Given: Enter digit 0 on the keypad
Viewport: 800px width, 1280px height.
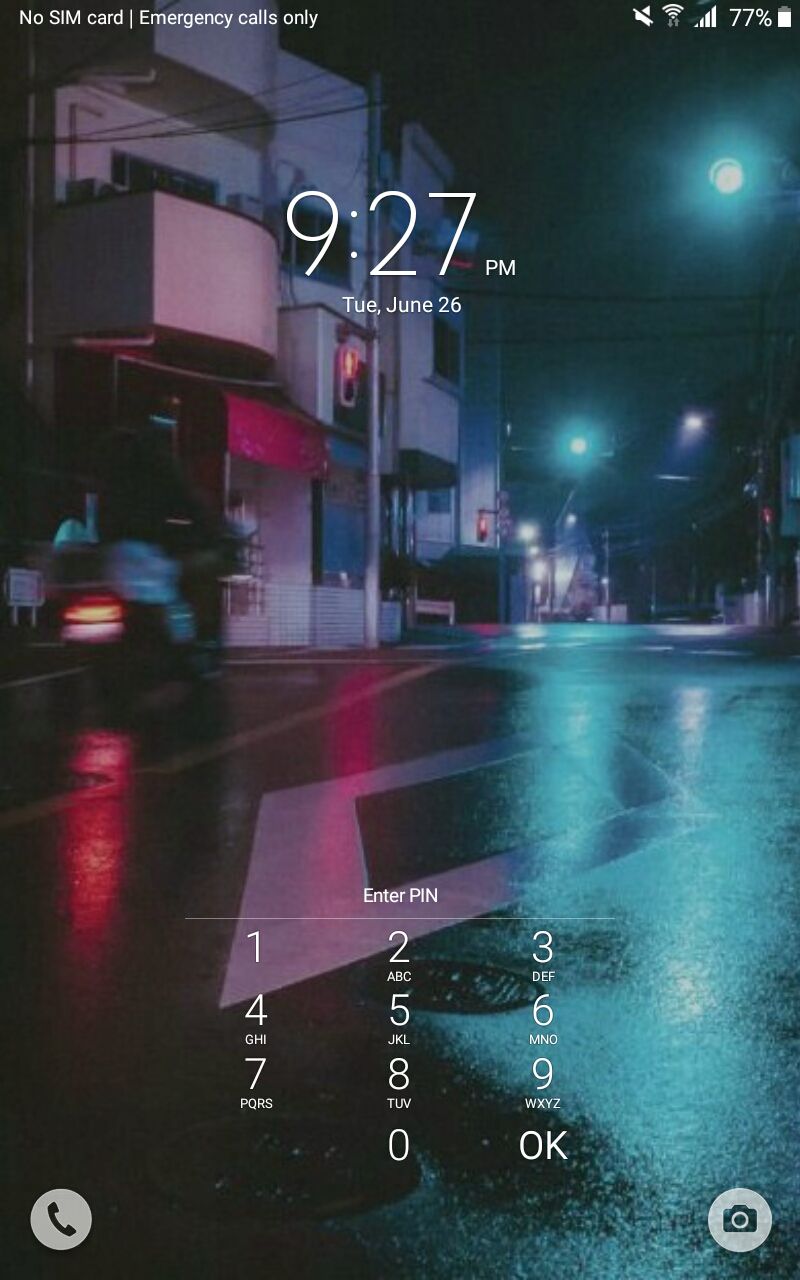Looking at the screenshot, I should [x=399, y=1145].
